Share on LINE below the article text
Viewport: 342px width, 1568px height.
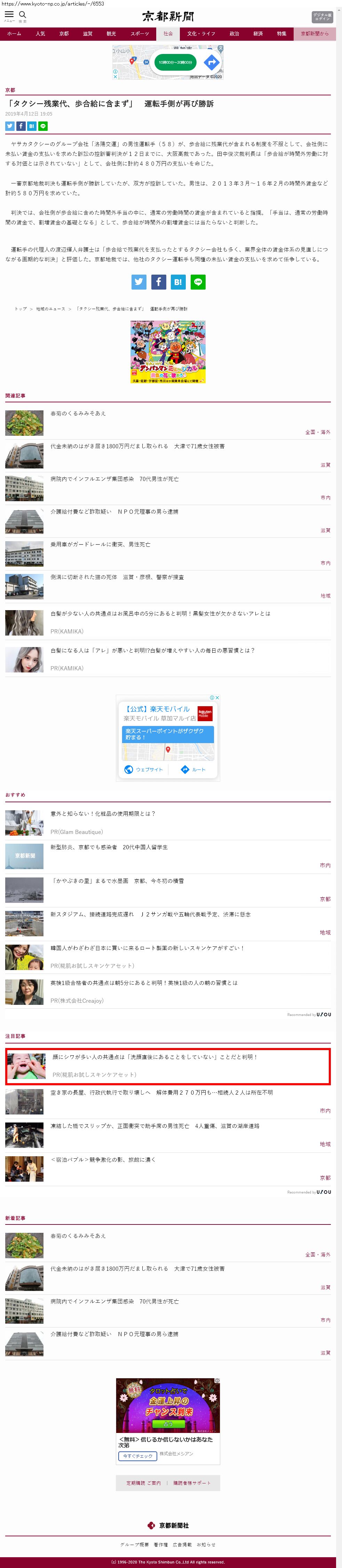(x=198, y=282)
